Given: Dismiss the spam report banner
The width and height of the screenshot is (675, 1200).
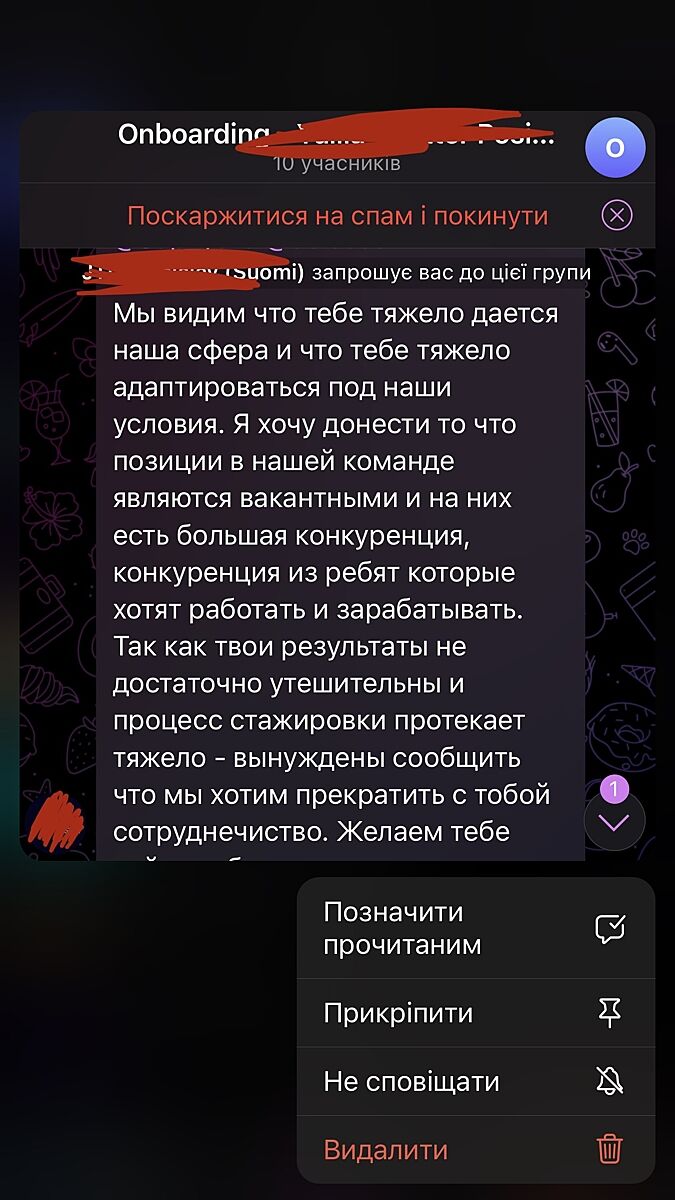Looking at the screenshot, I should [617, 215].
